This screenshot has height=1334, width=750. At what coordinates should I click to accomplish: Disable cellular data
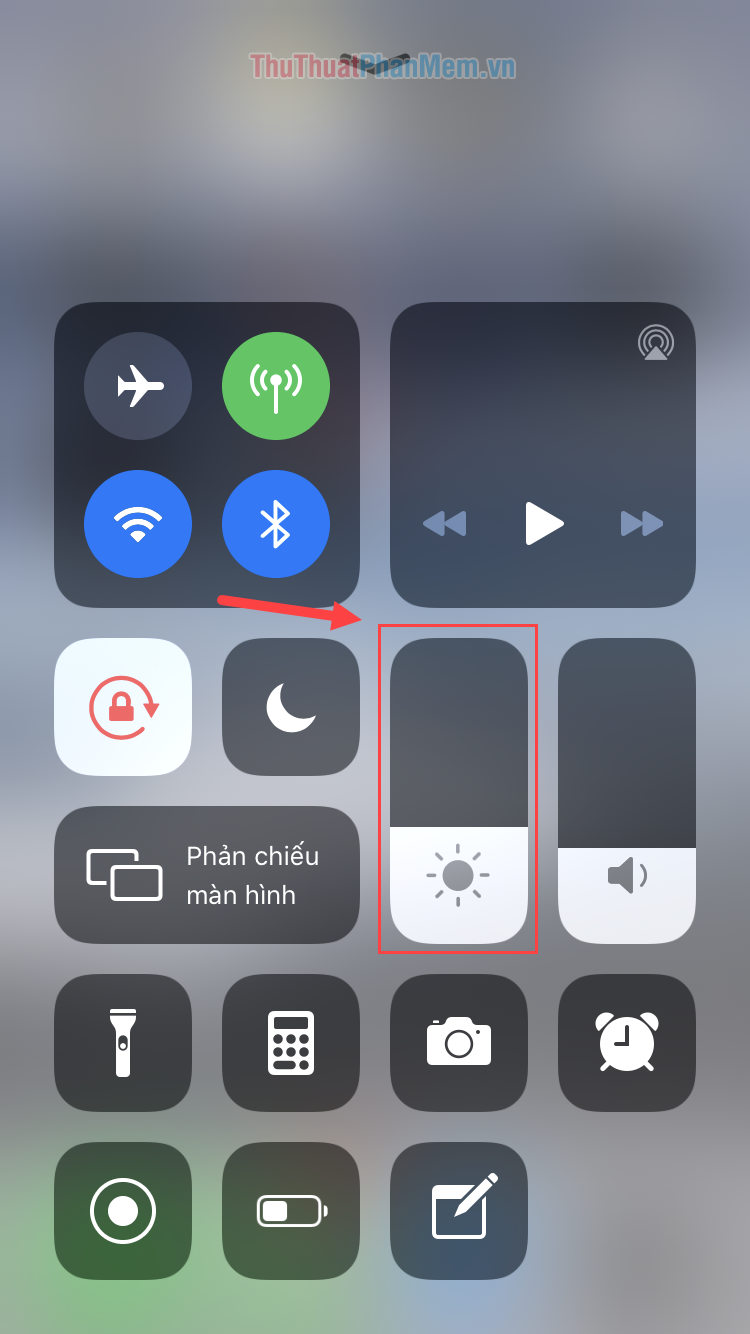276,386
